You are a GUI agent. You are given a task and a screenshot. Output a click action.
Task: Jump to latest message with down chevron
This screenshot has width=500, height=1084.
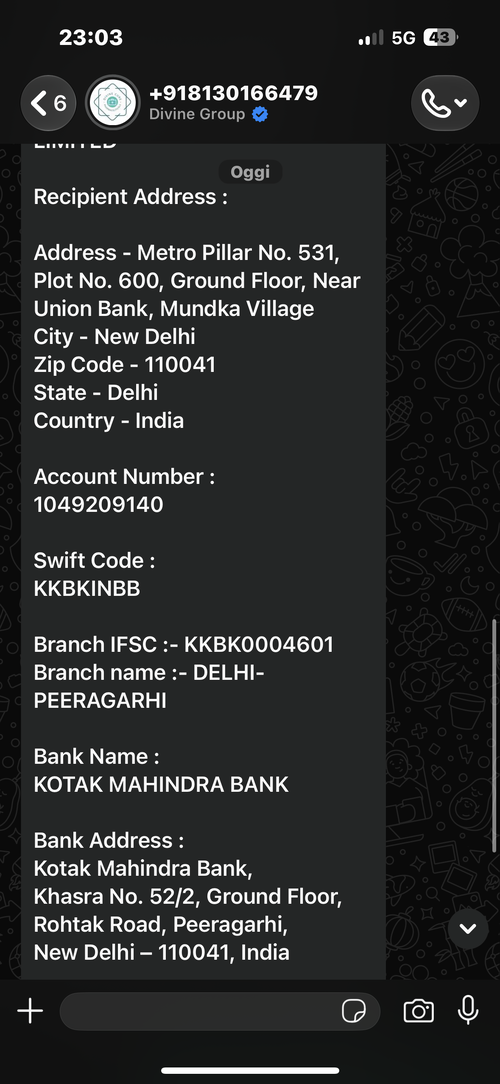(x=468, y=928)
